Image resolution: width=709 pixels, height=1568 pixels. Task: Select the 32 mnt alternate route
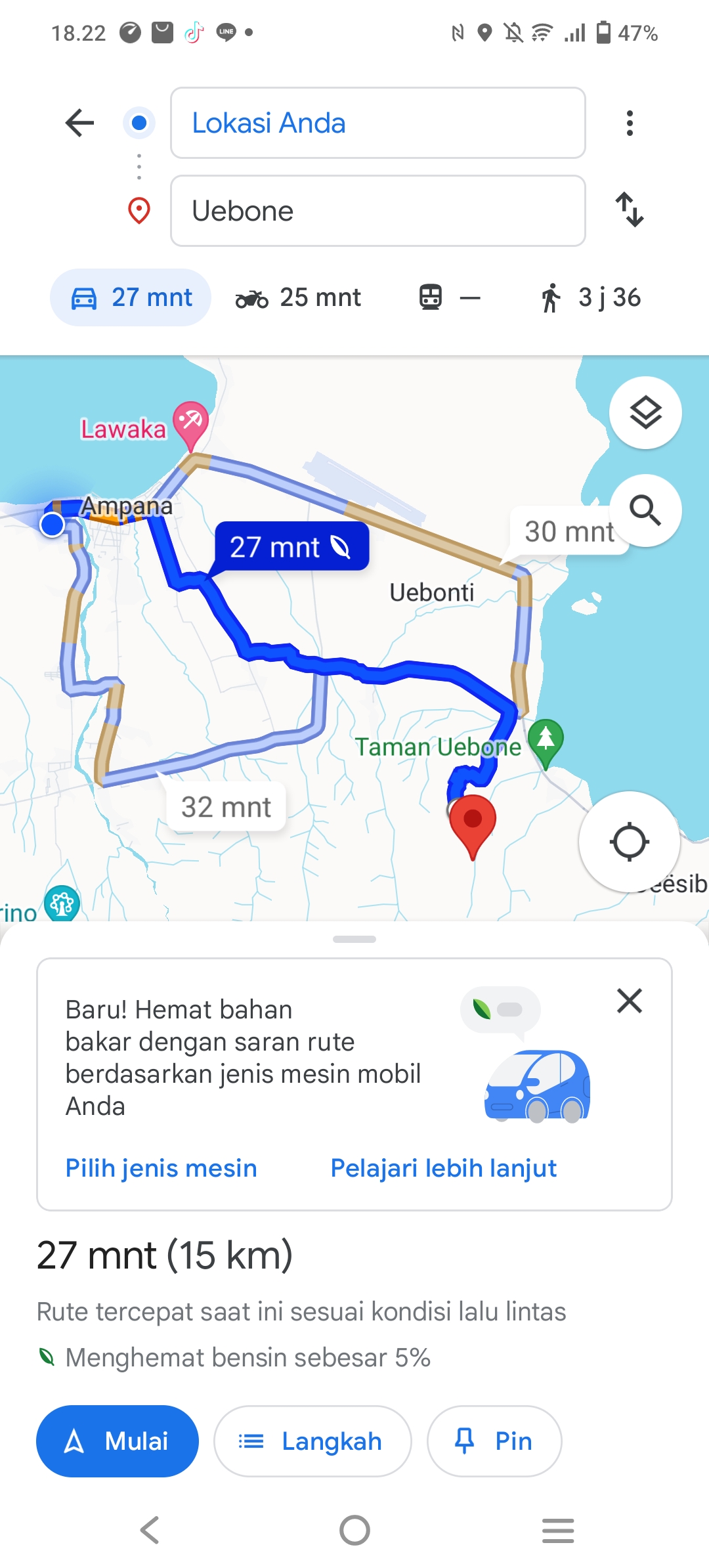[226, 807]
